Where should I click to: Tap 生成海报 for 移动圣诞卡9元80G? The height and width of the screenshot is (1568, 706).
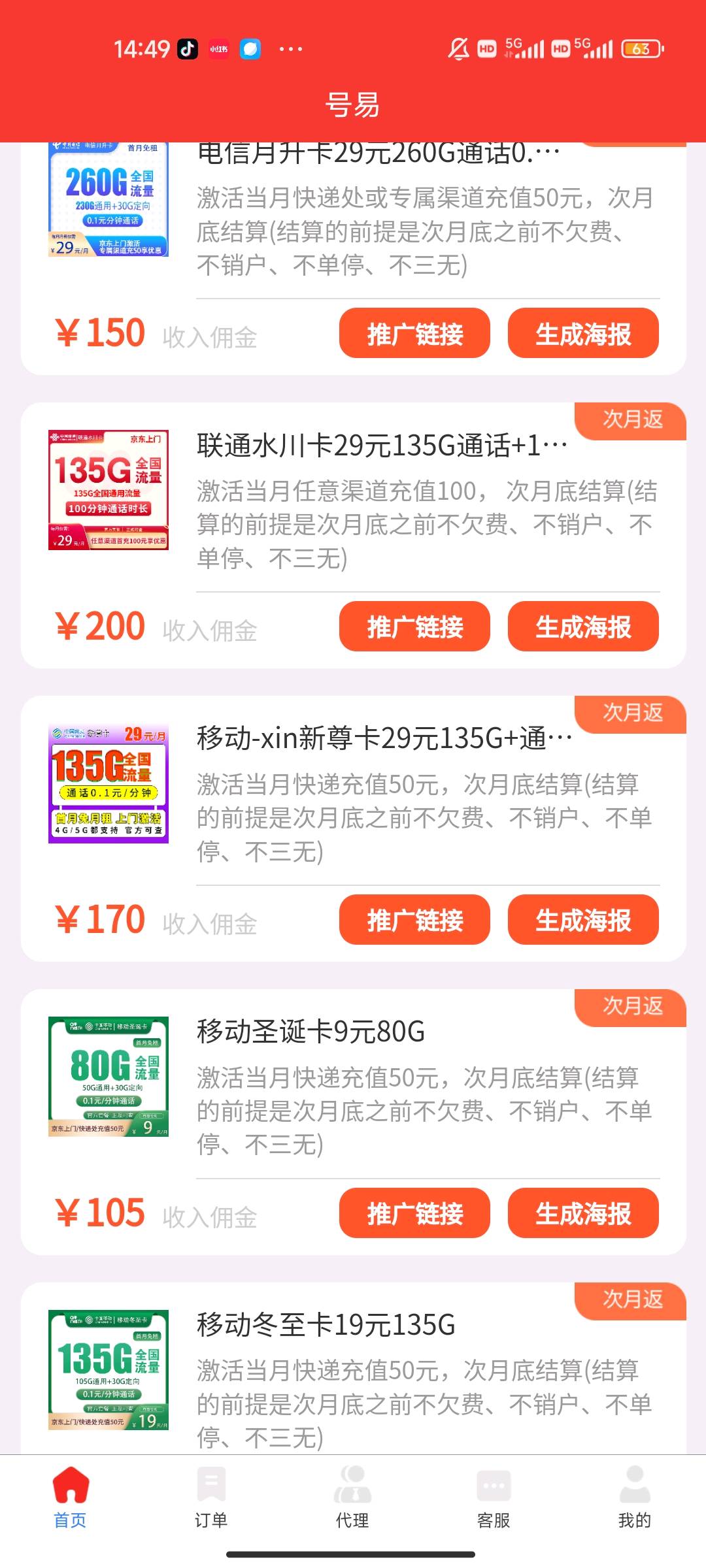[583, 1213]
